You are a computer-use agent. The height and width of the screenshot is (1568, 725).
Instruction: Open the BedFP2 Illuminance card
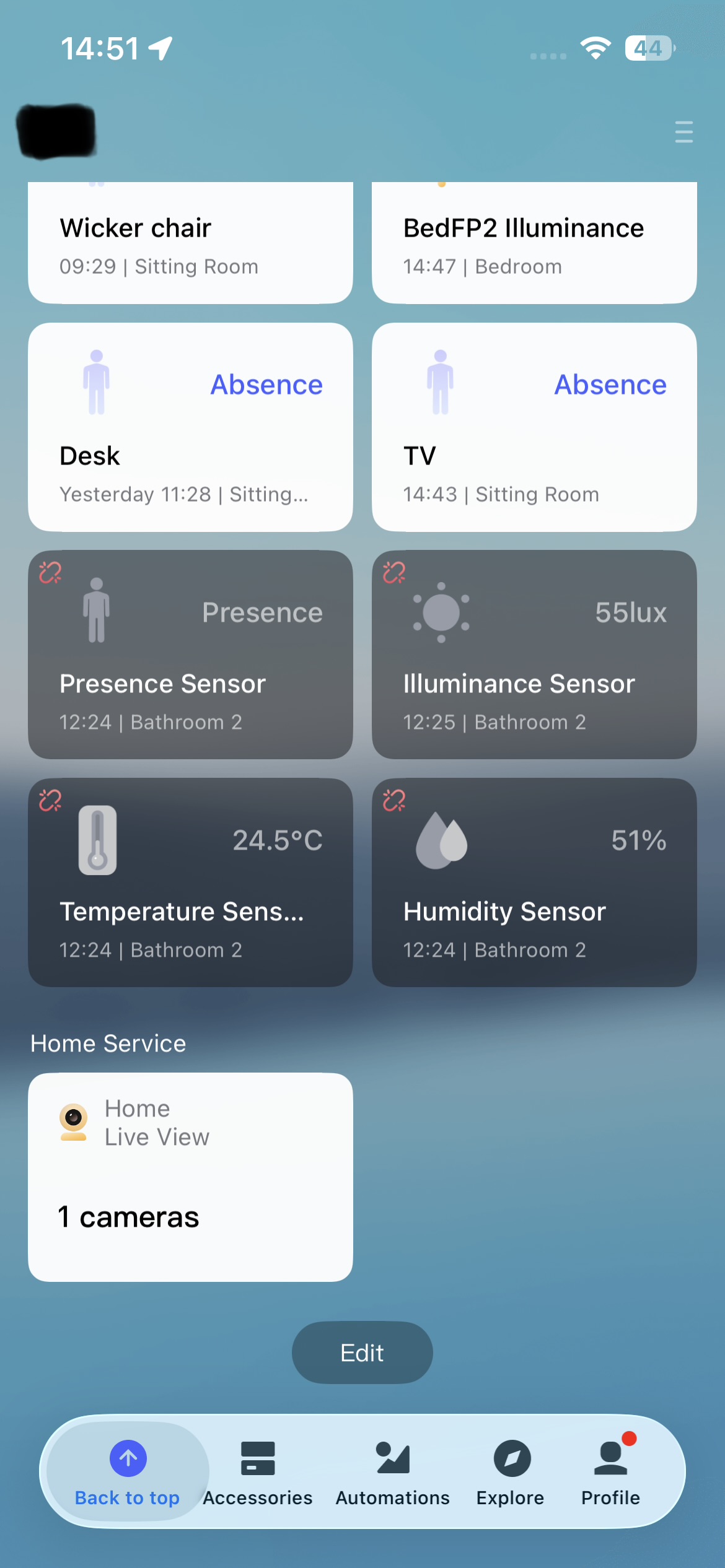[534, 245]
